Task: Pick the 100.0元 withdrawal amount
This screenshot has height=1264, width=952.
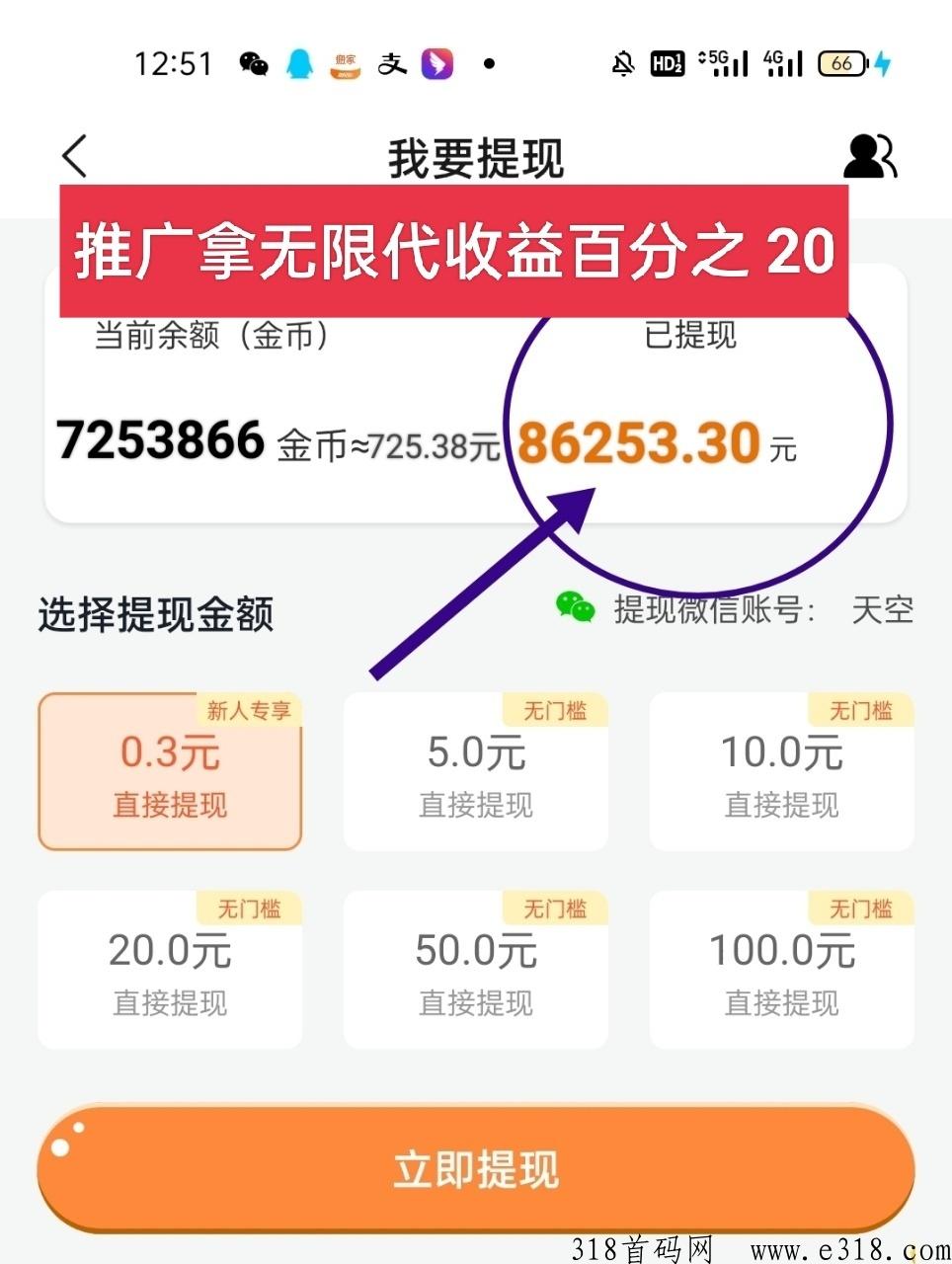Action: [x=781, y=971]
